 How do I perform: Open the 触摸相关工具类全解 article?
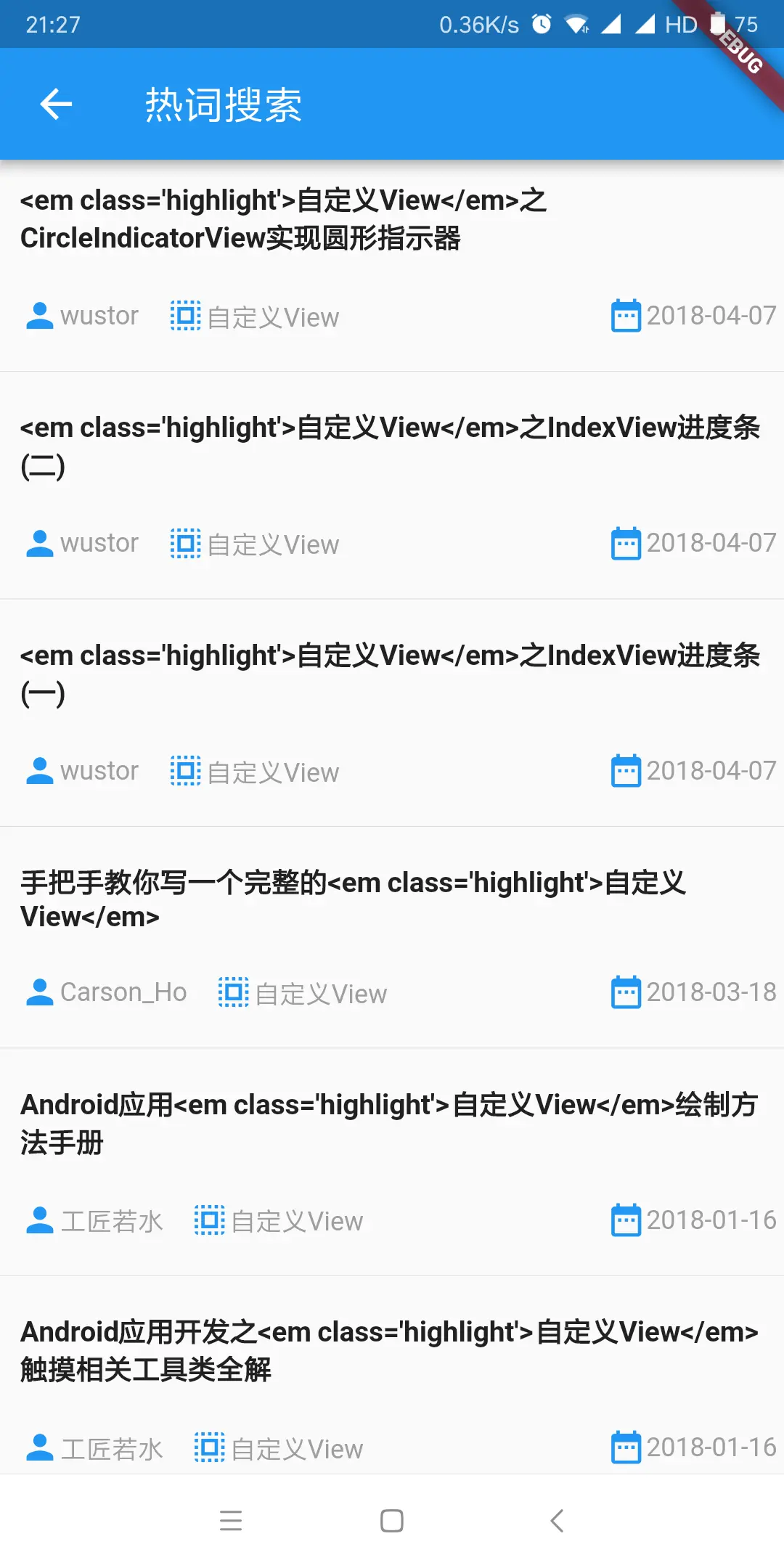point(389,1350)
